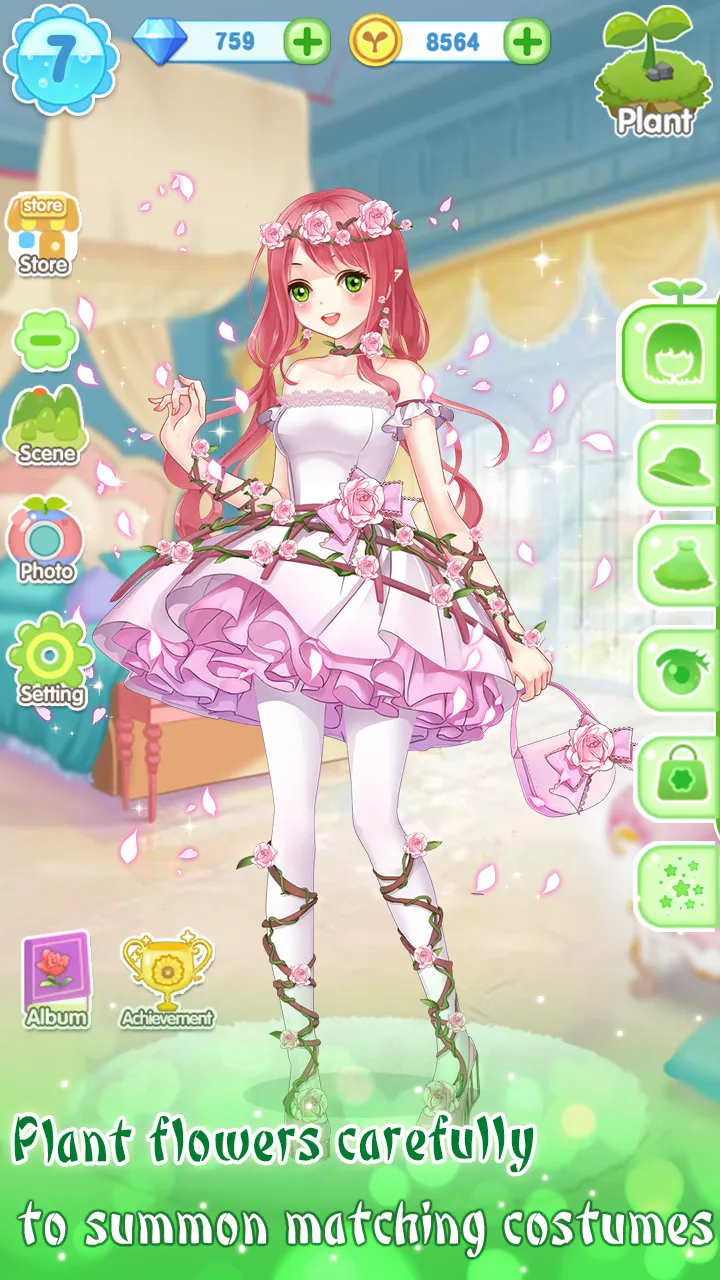Open the Plant feature
Image resolution: width=720 pixels, height=1280 pixels.
[655, 75]
